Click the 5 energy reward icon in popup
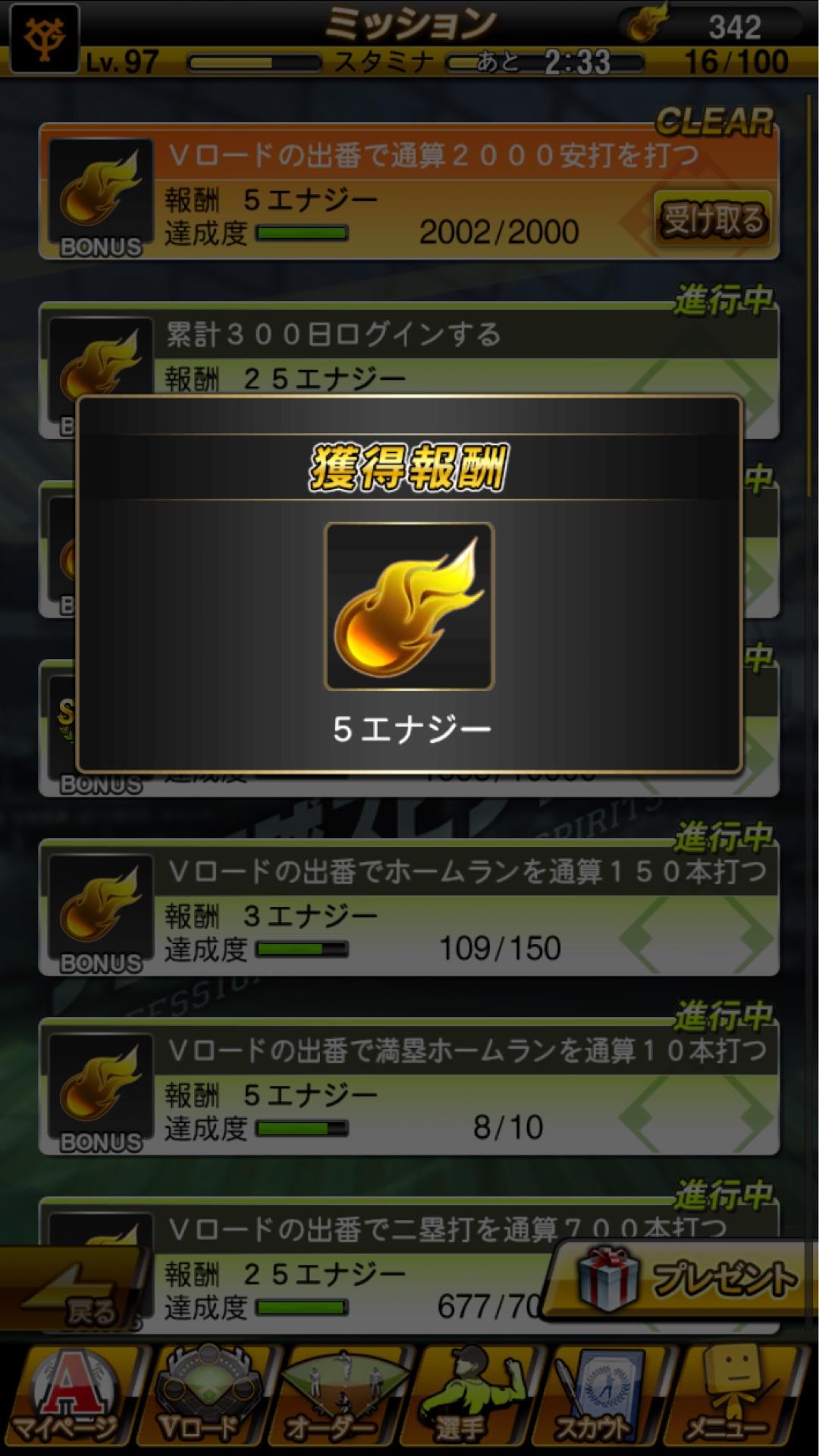The width and height of the screenshot is (819, 1456). click(x=408, y=607)
